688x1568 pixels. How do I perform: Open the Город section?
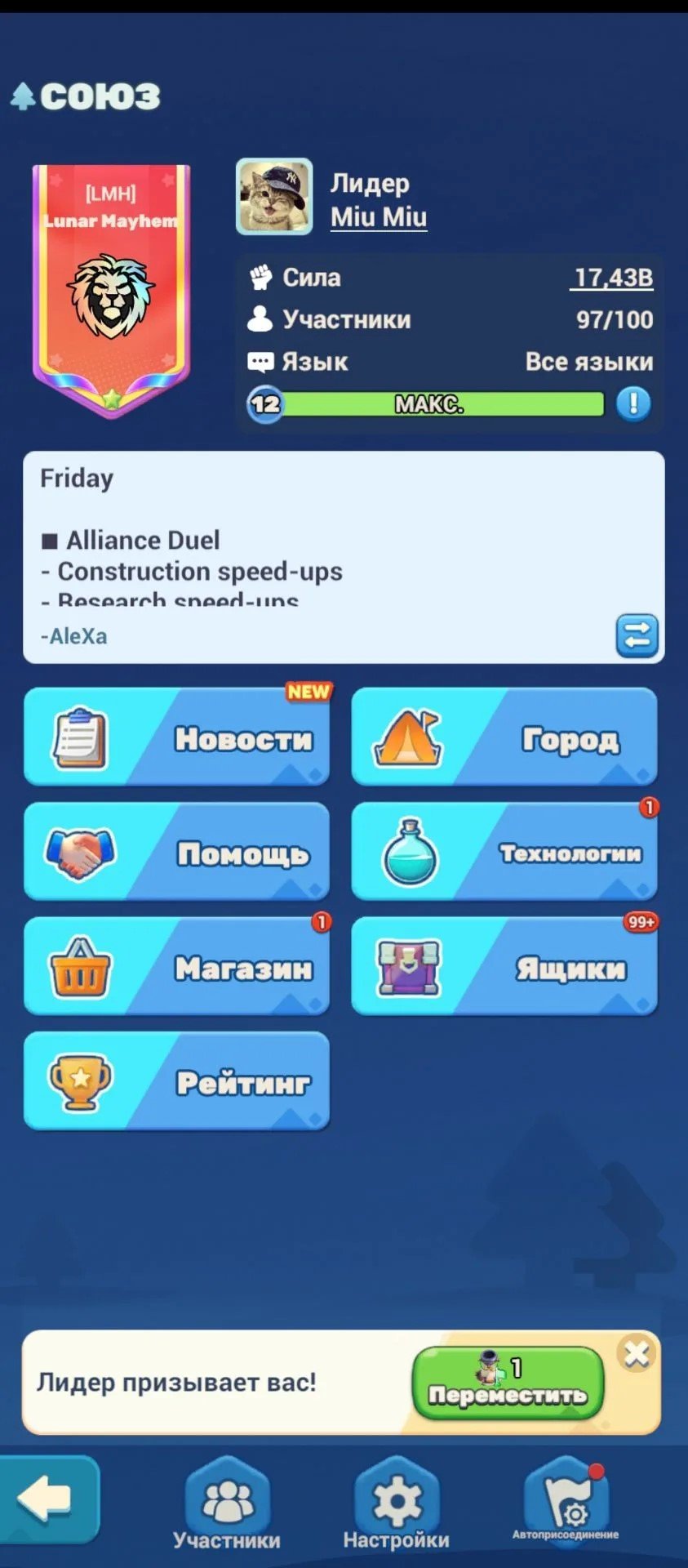tap(504, 737)
